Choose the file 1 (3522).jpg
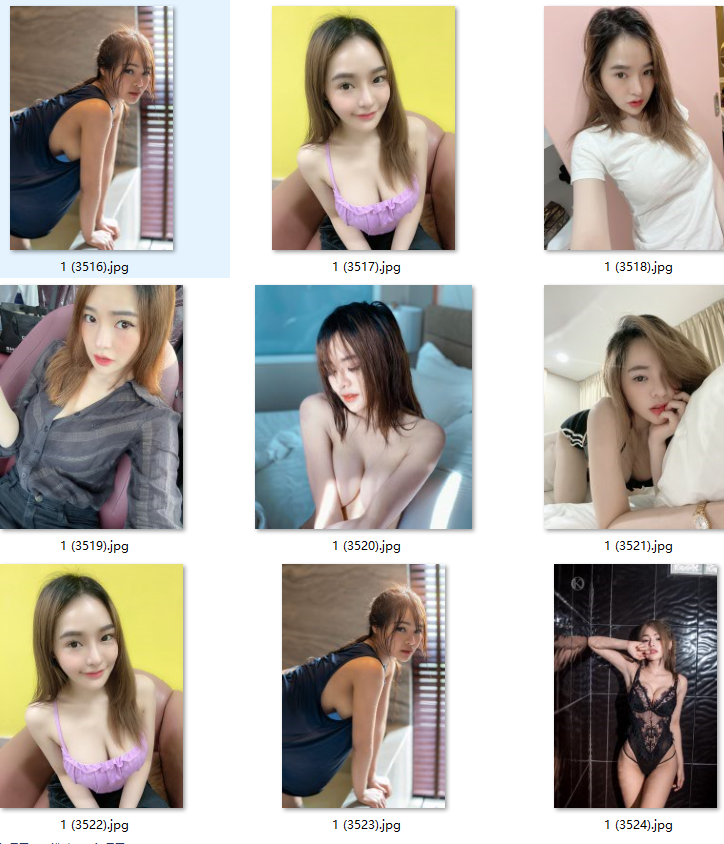This screenshot has width=724, height=844. pyautogui.click(x=92, y=686)
